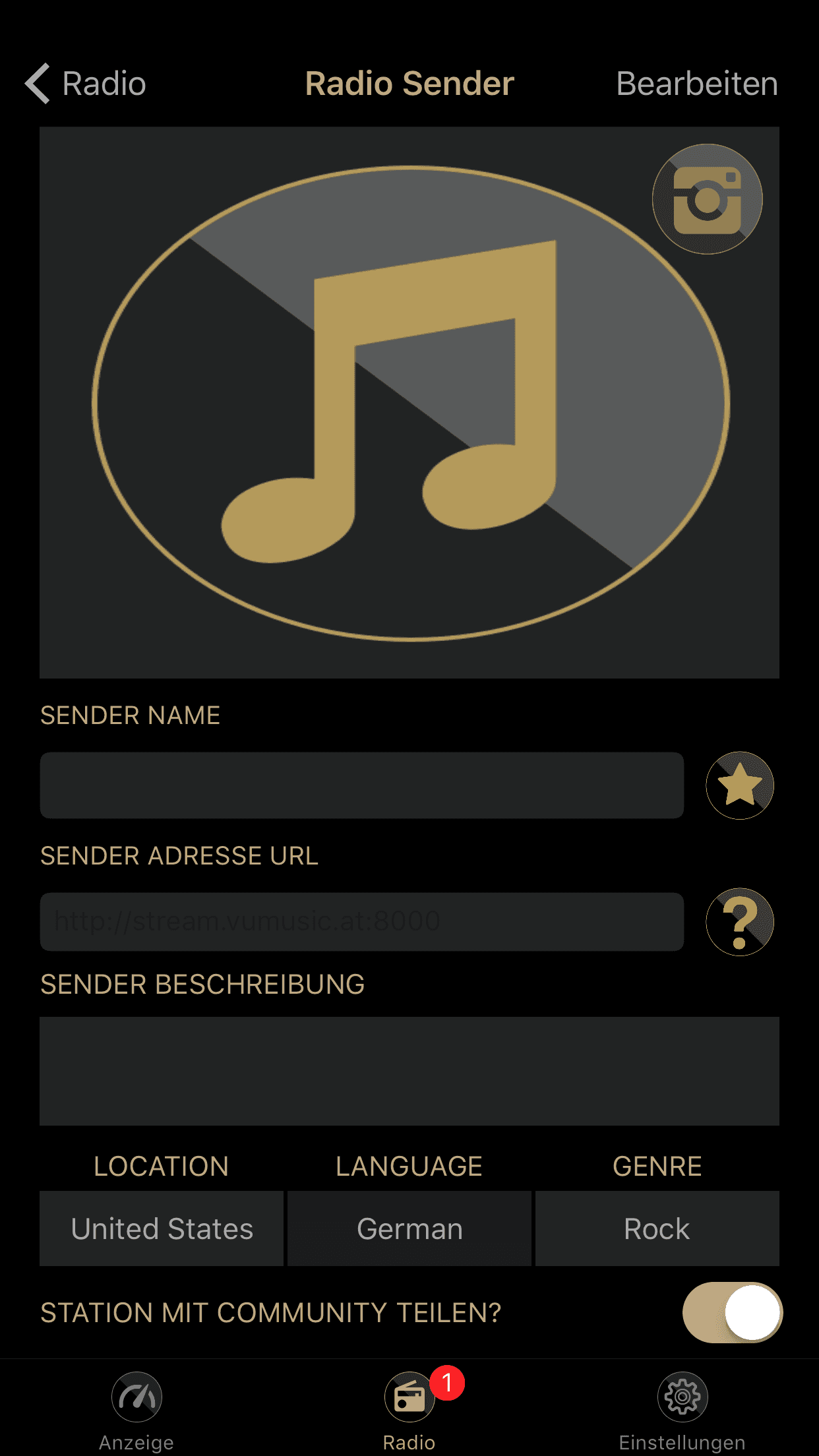
Task: Focus the Sender Beschreibung text area
Action: click(409, 1071)
